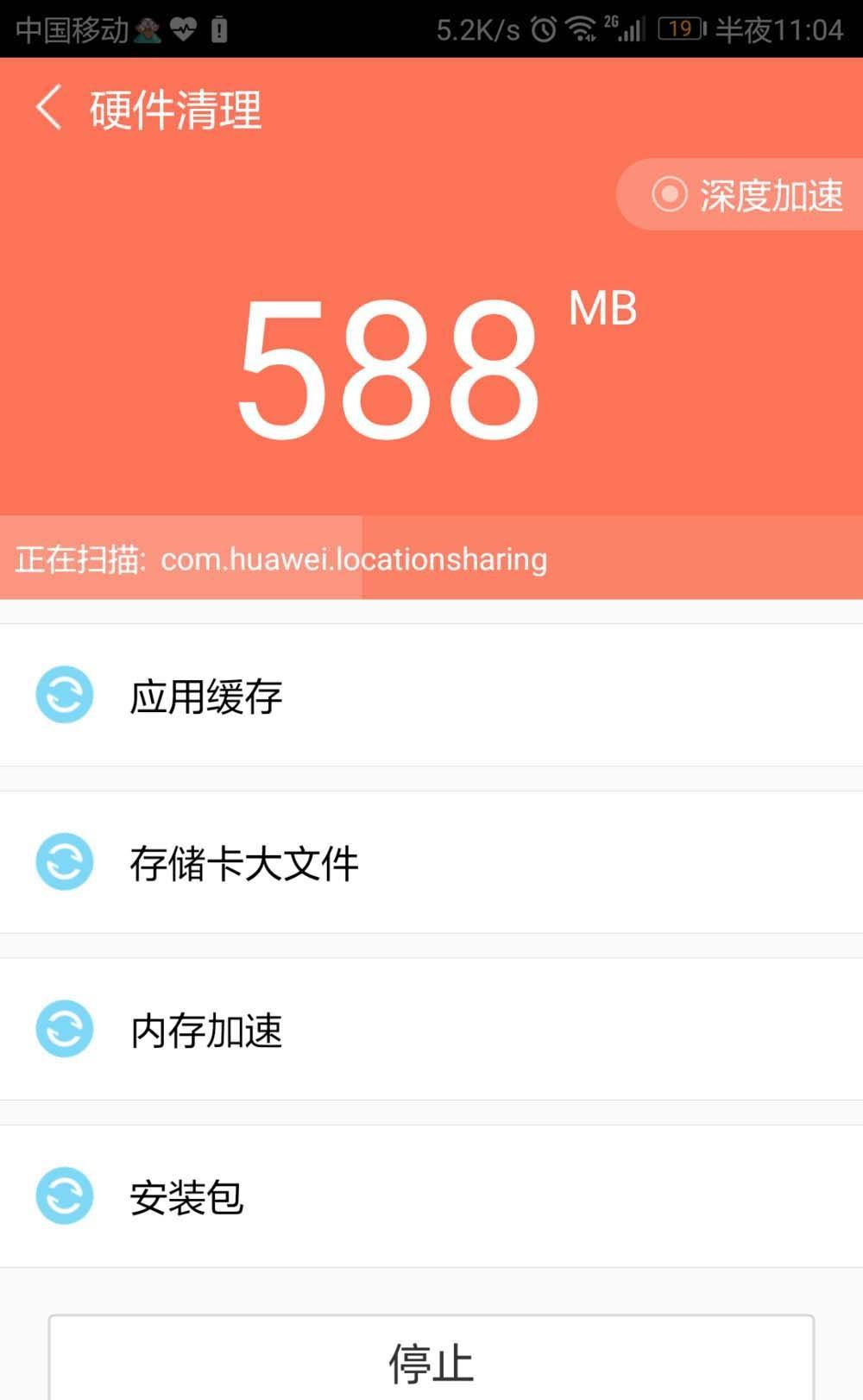Click the spinning scan icon beside 应用缓存
The width and height of the screenshot is (863, 1400).
click(x=64, y=696)
